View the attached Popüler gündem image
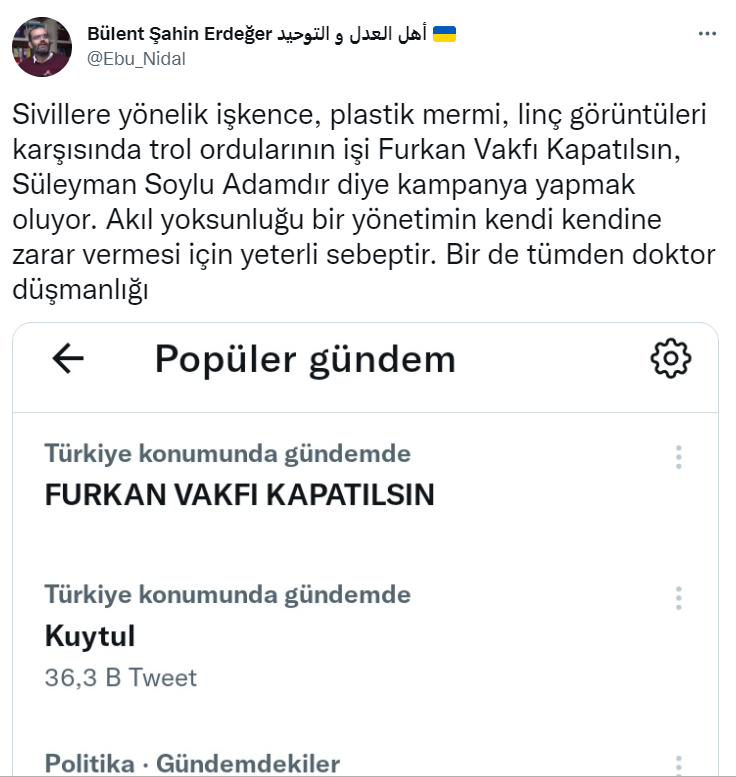 click(x=366, y=550)
